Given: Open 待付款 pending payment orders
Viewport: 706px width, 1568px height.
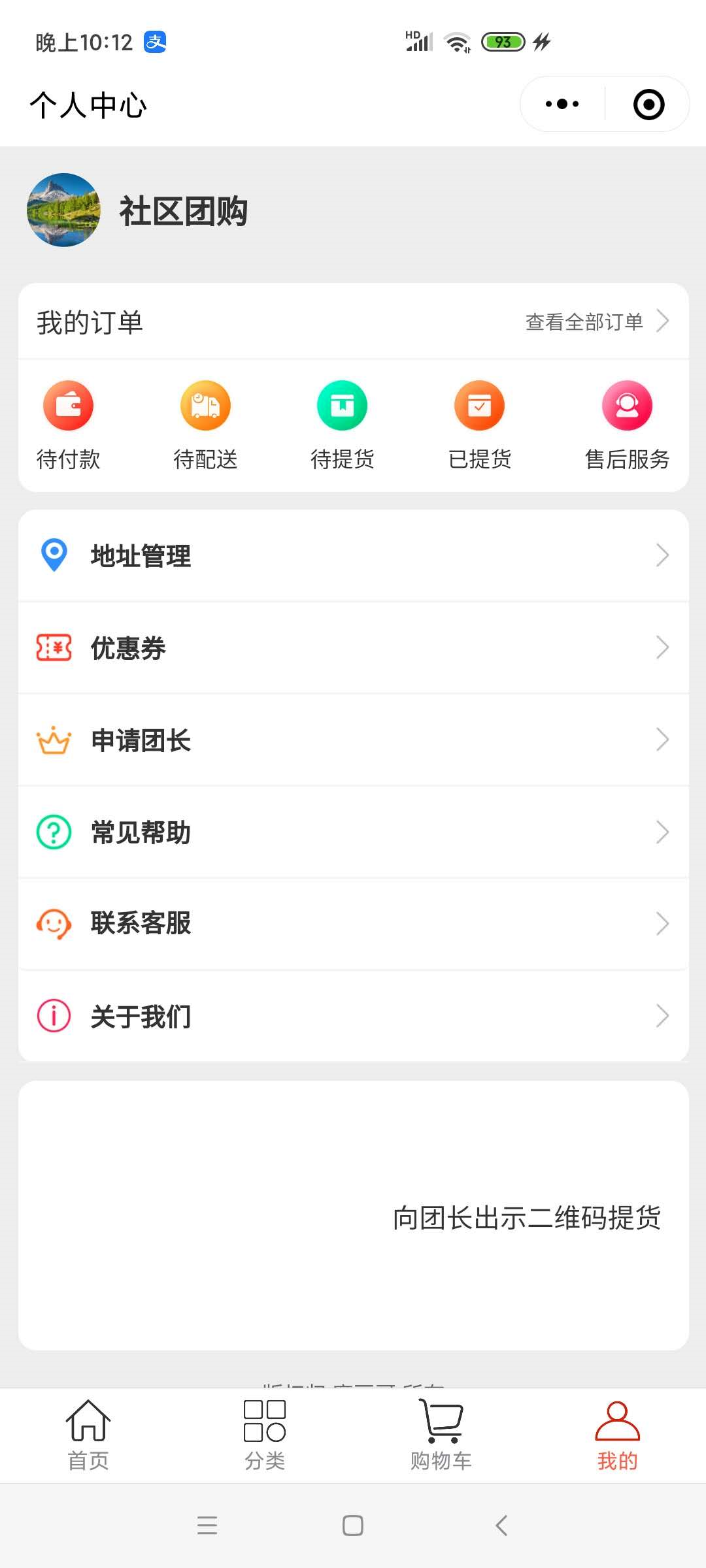Looking at the screenshot, I should click(68, 425).
